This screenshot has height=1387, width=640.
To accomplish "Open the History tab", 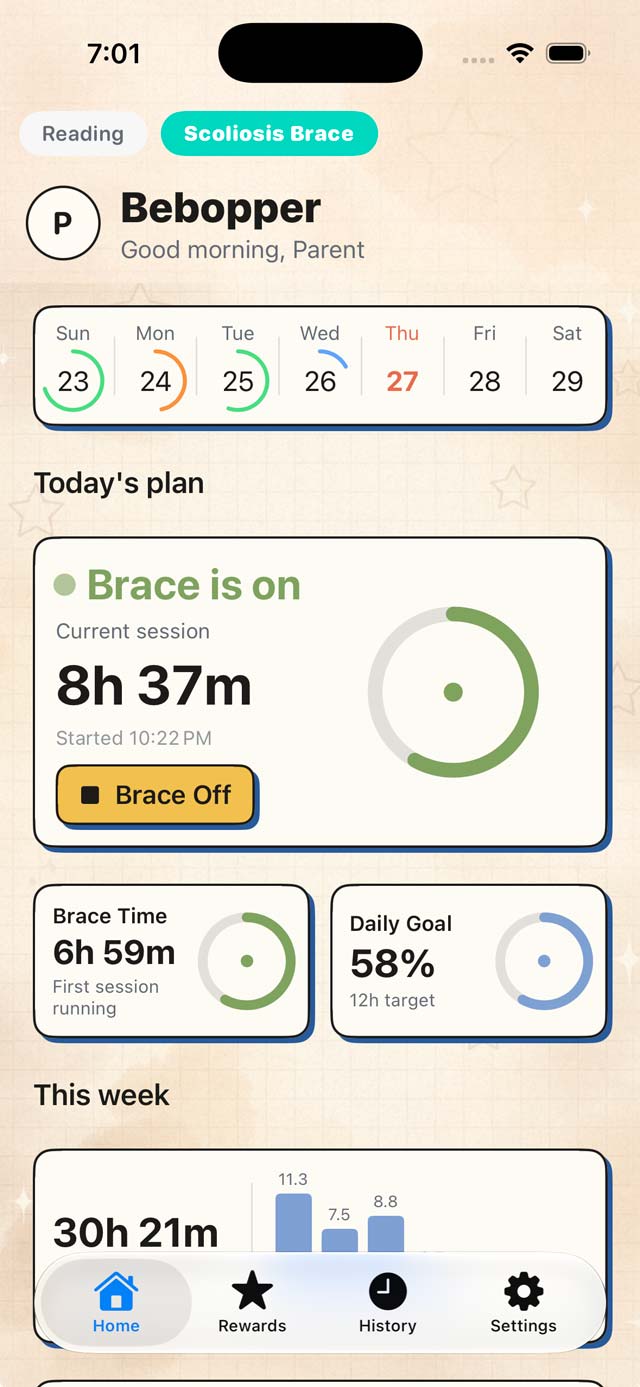I will click(387, 1302).
